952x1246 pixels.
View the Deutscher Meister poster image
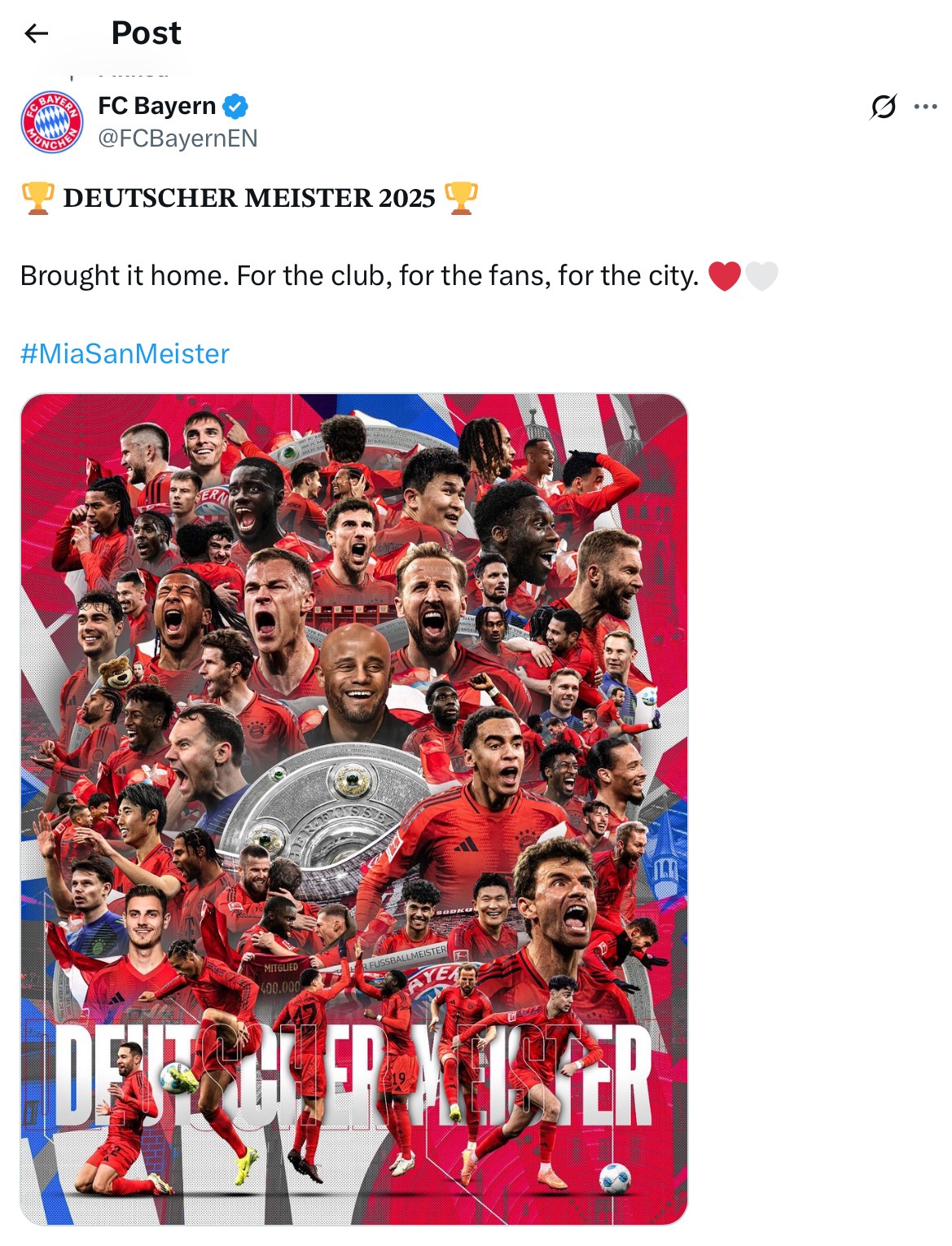click(353, 808)
